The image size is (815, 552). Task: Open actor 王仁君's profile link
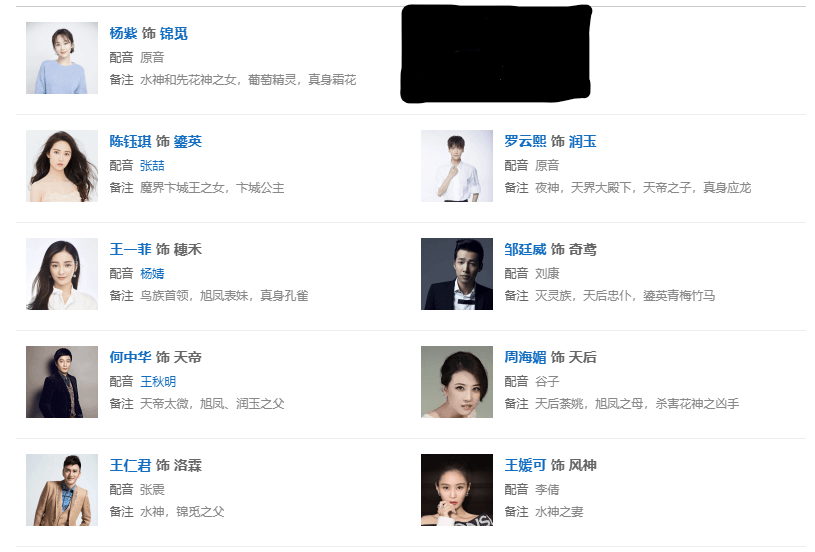130,465
